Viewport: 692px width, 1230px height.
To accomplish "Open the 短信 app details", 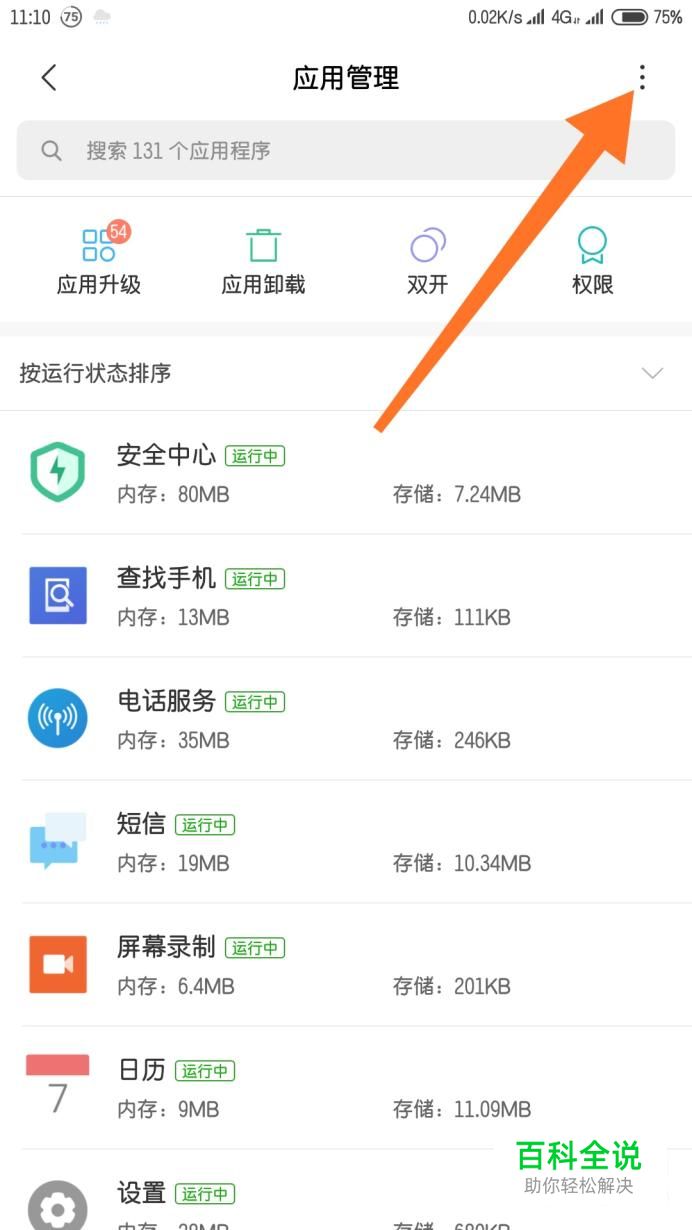I will point(345,842).
